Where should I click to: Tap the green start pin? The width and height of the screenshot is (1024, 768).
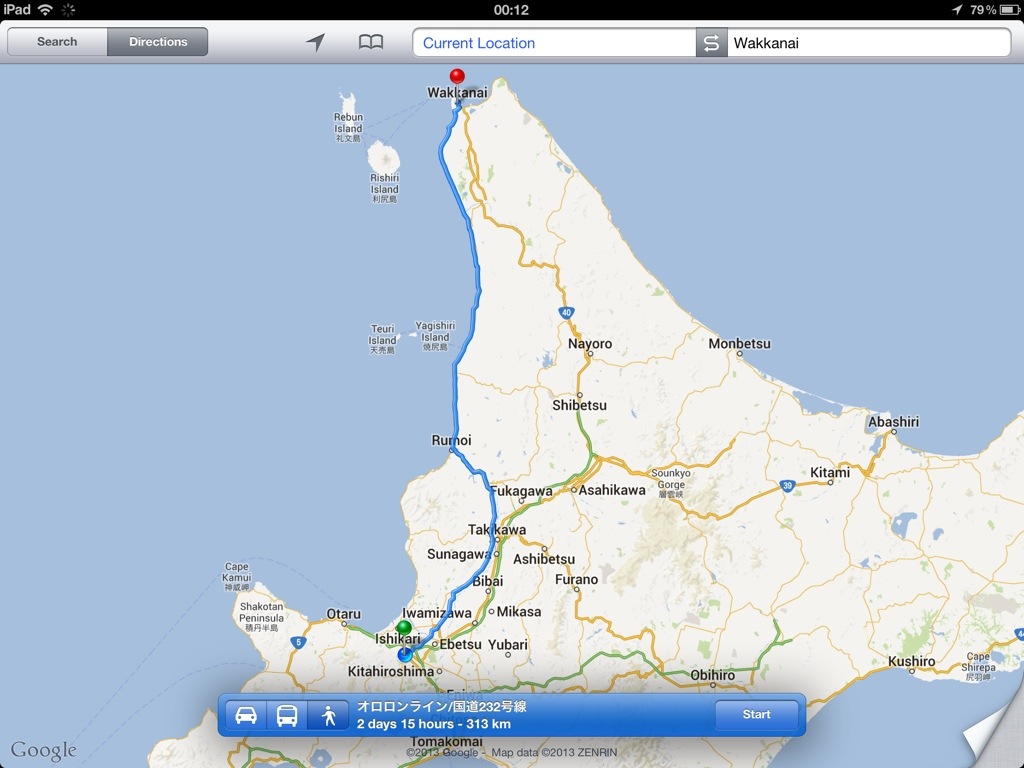click(404, 629)
